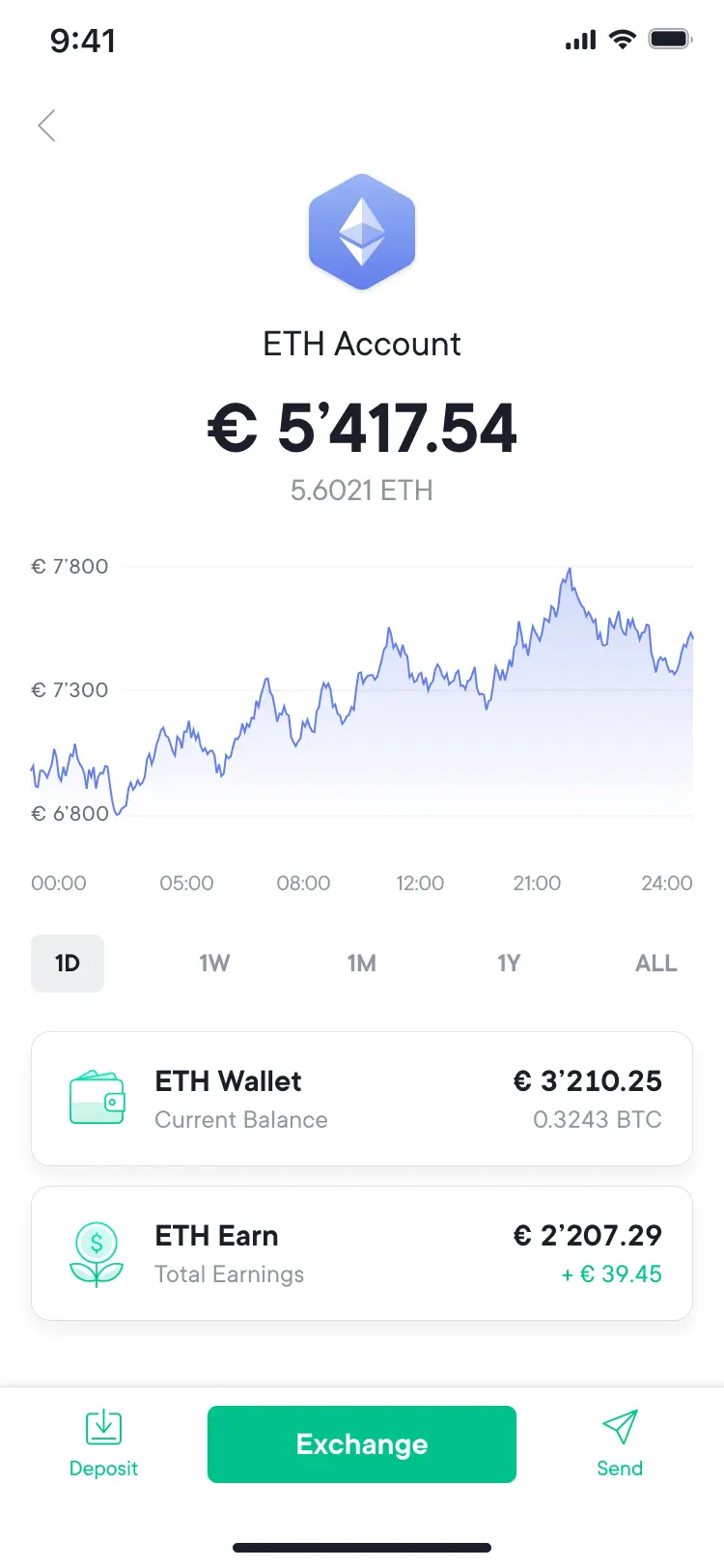Open the ETH Earn card details
724x1568 pixels.
point(362,1253)
